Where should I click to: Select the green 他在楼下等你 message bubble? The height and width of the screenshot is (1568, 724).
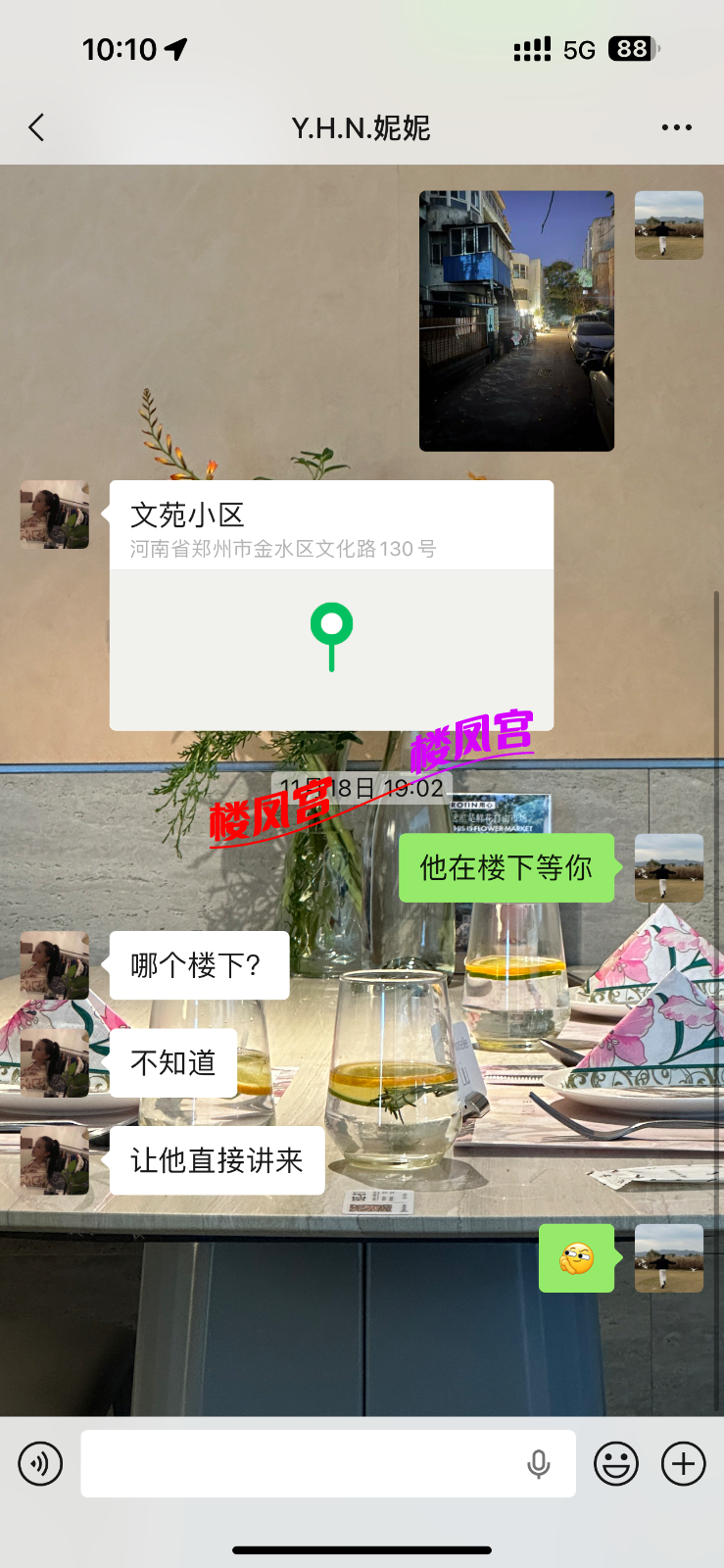[507, 868]
